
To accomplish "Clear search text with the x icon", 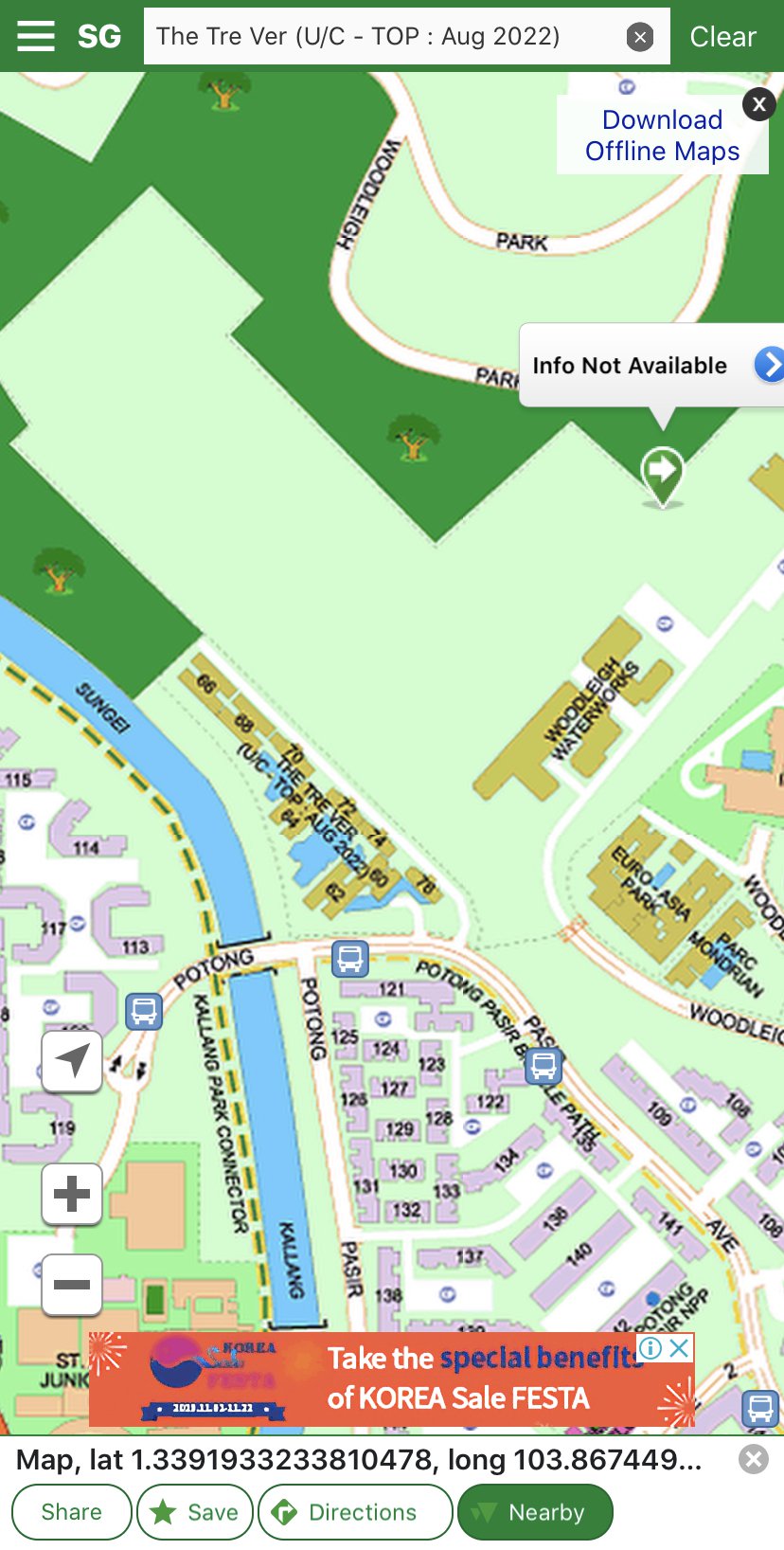I will coord(640,37).
